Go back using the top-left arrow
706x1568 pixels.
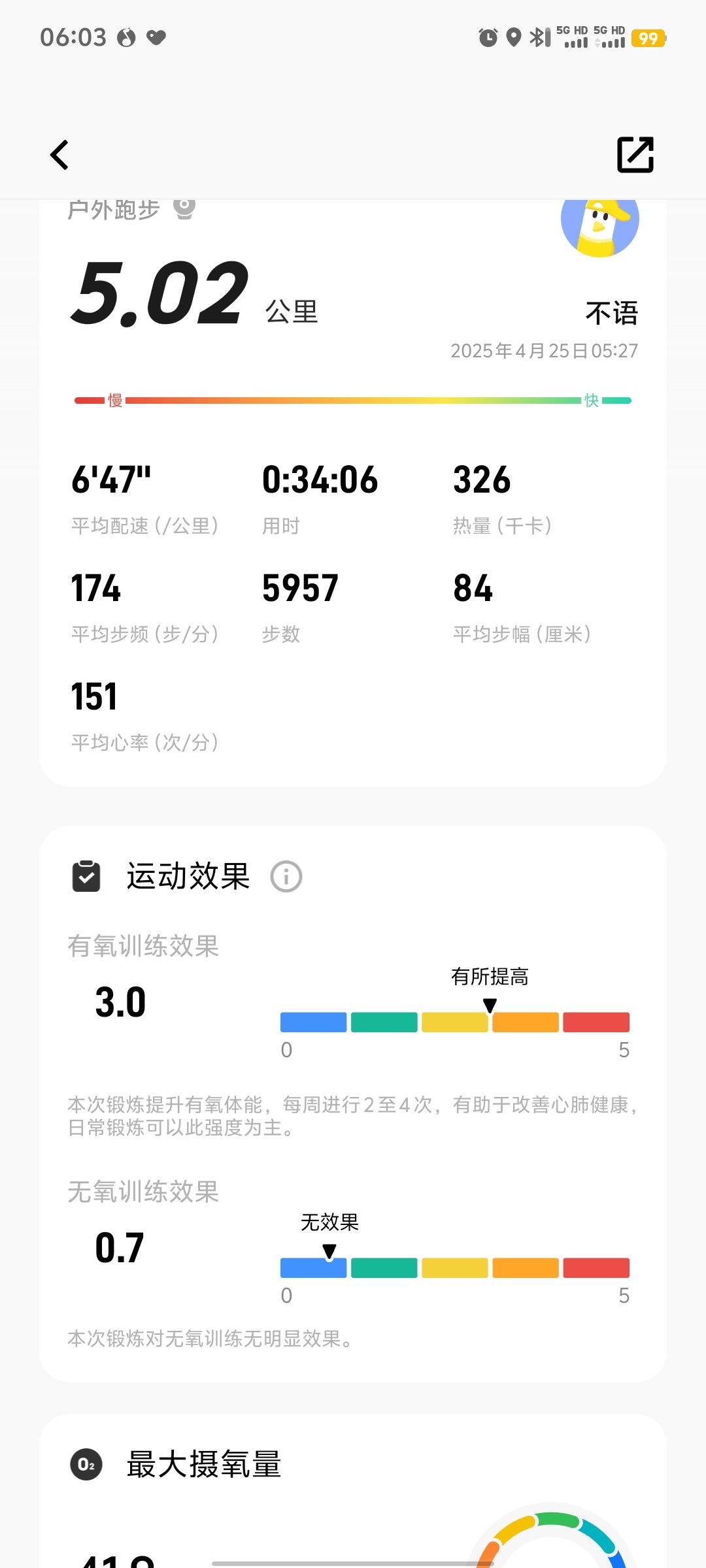[59, 155]
